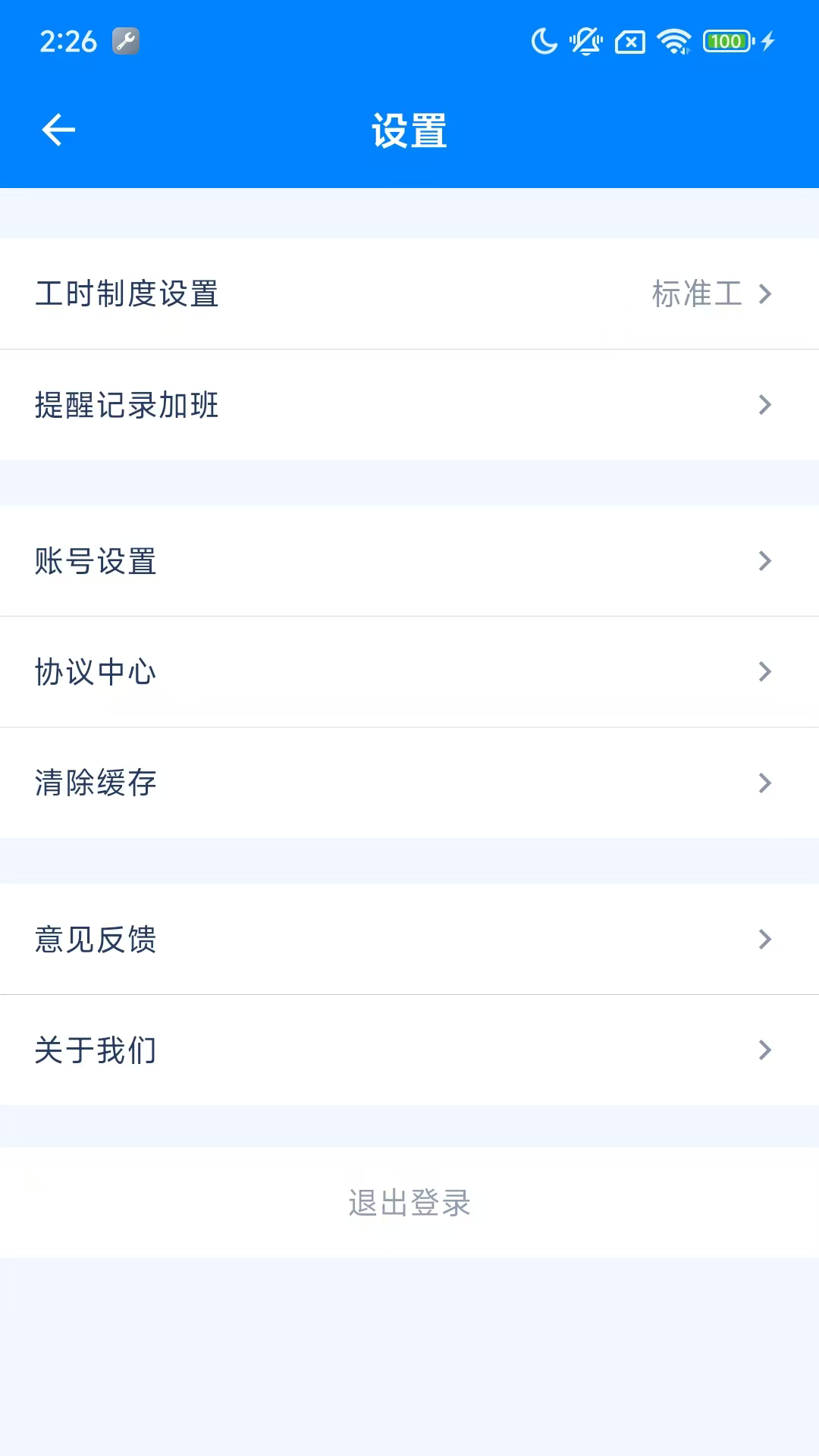Click the unread message status icon

[629, 42]
